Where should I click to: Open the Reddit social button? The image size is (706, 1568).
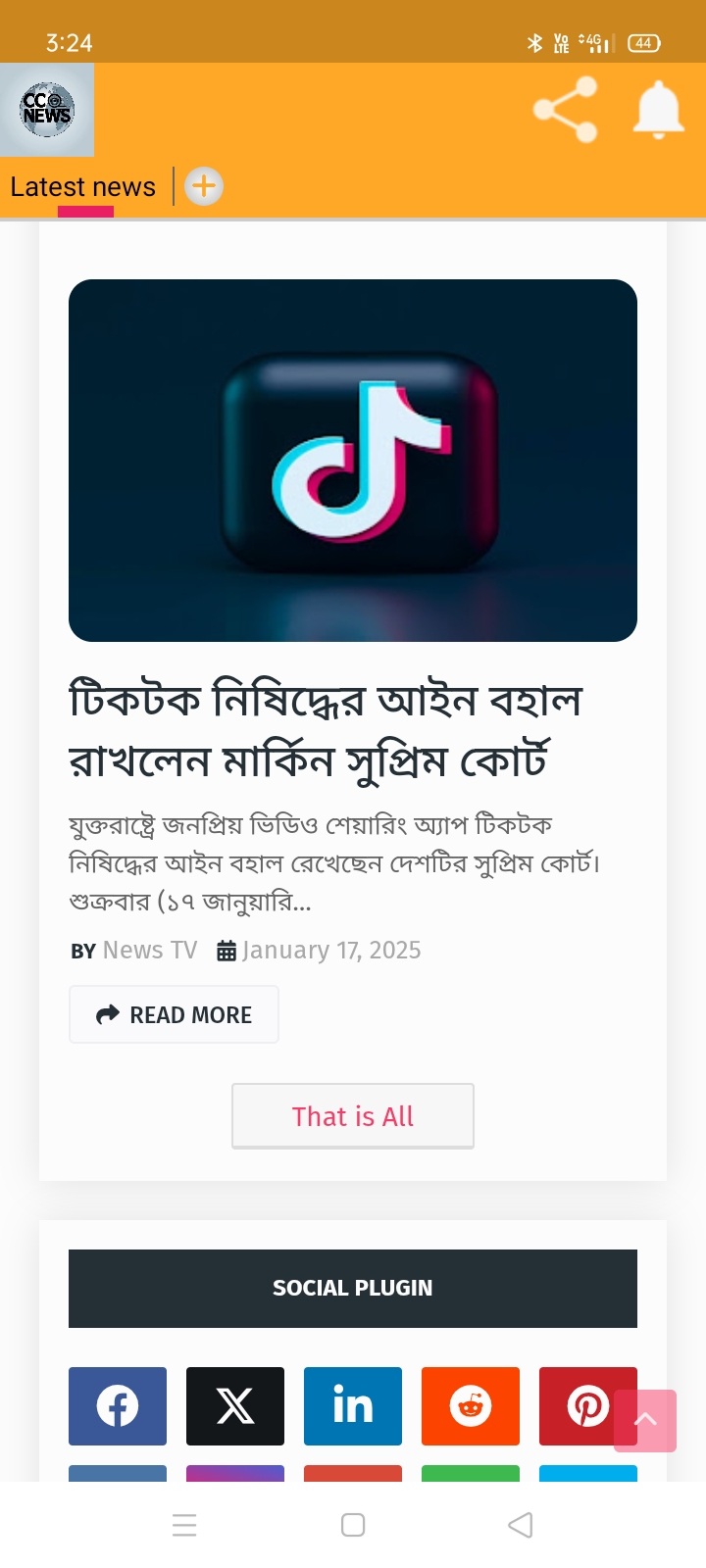coord(471,1406)
